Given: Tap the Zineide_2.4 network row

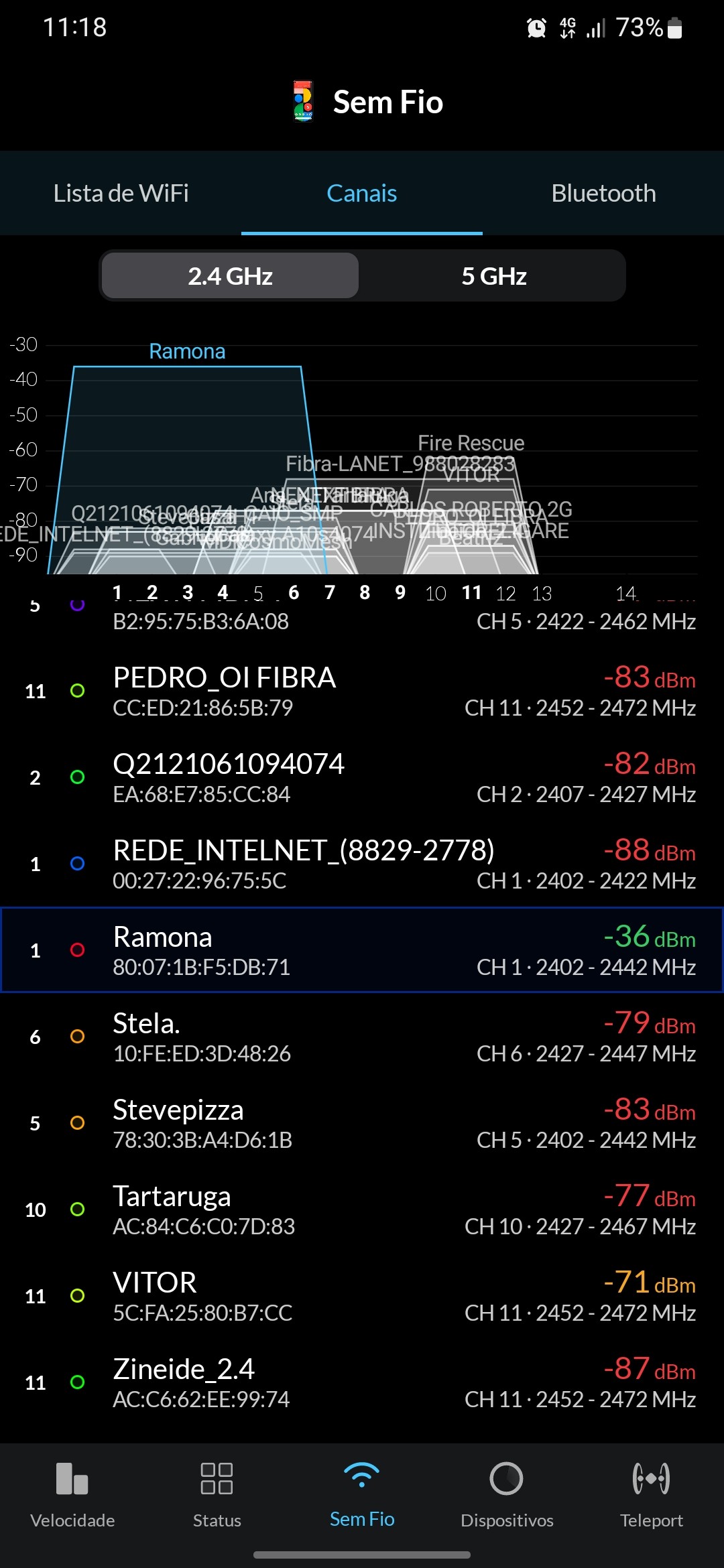Looking at the screenshot, I should pos(362,1382).
